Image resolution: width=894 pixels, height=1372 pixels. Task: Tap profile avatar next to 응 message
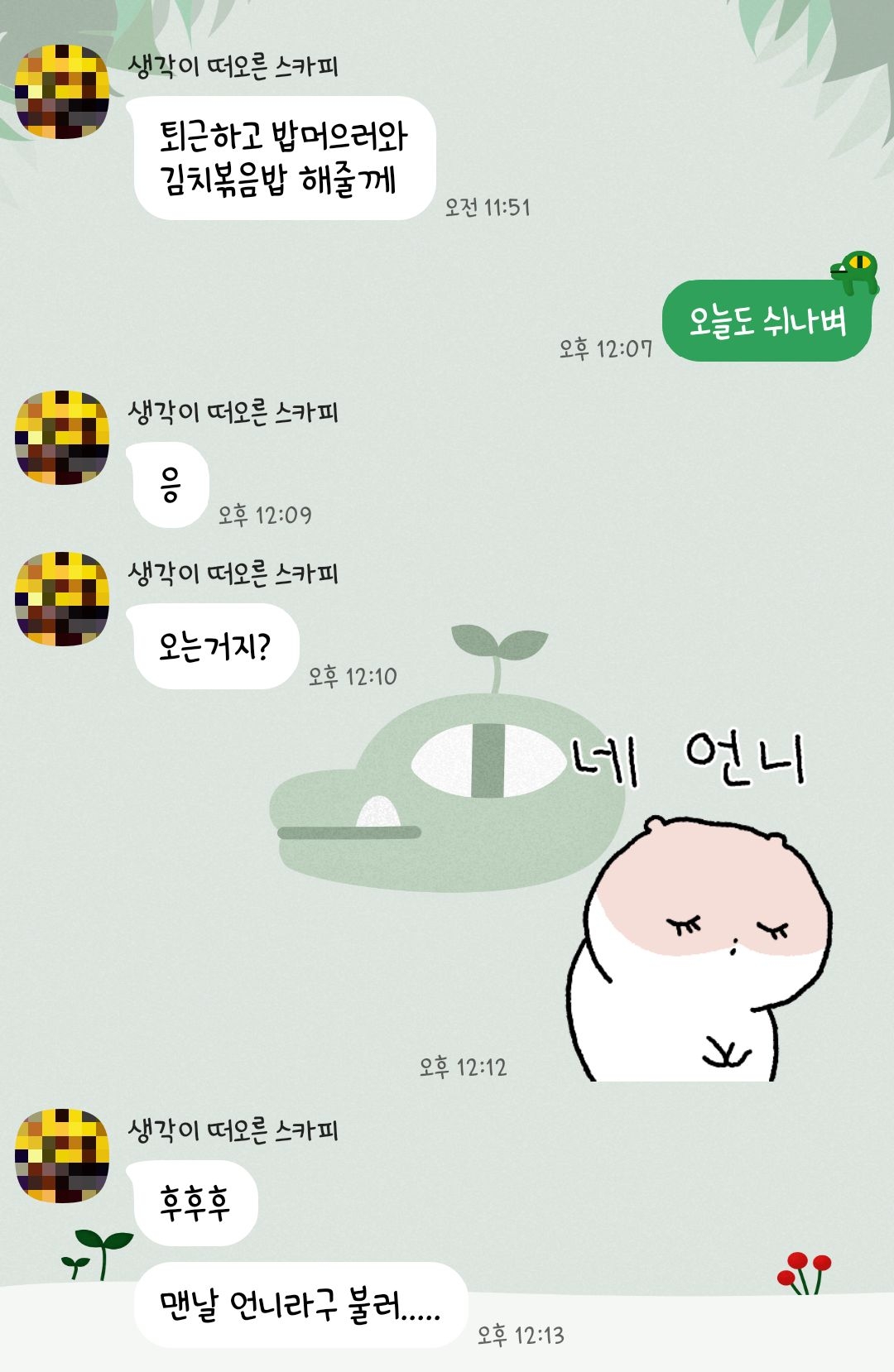tap(62, 437)
